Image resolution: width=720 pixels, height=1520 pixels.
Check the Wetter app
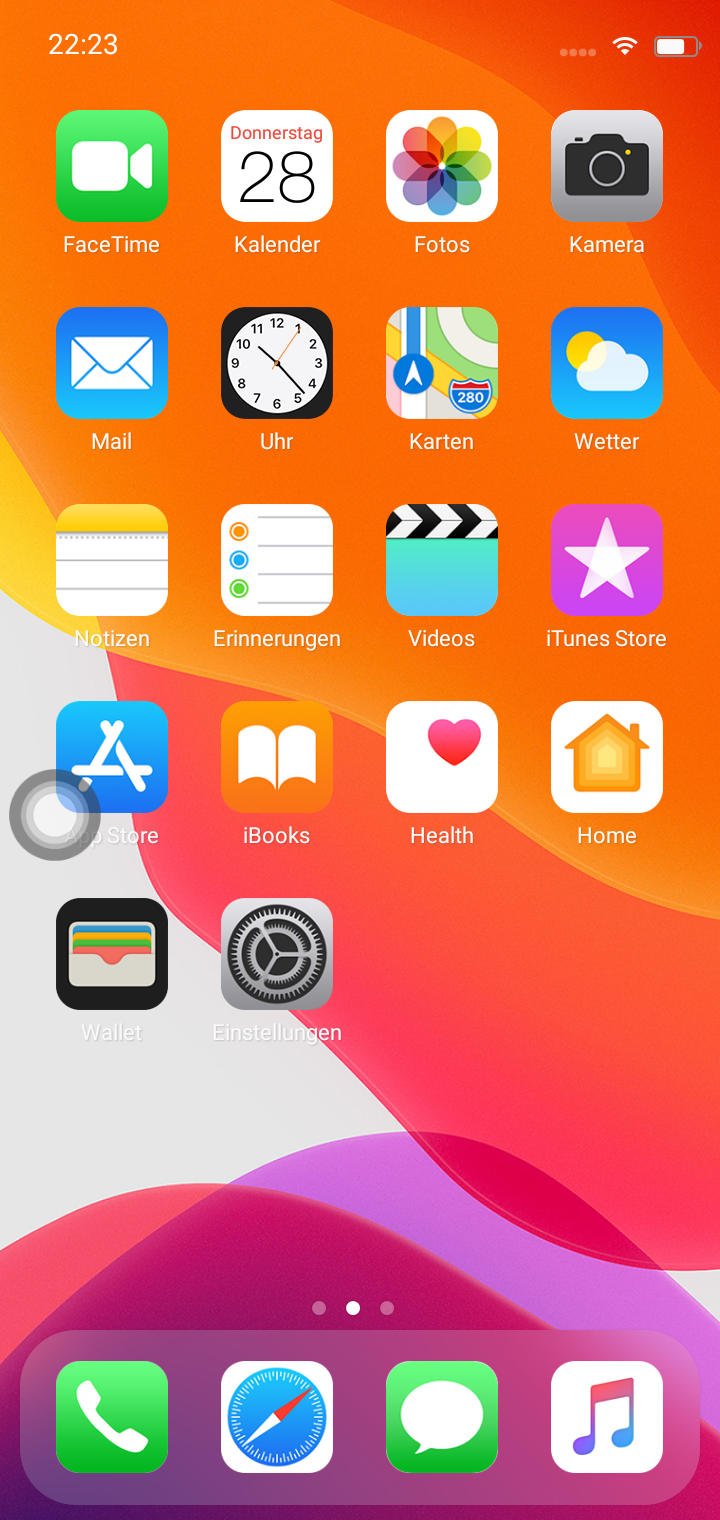[x=607, y=363]
